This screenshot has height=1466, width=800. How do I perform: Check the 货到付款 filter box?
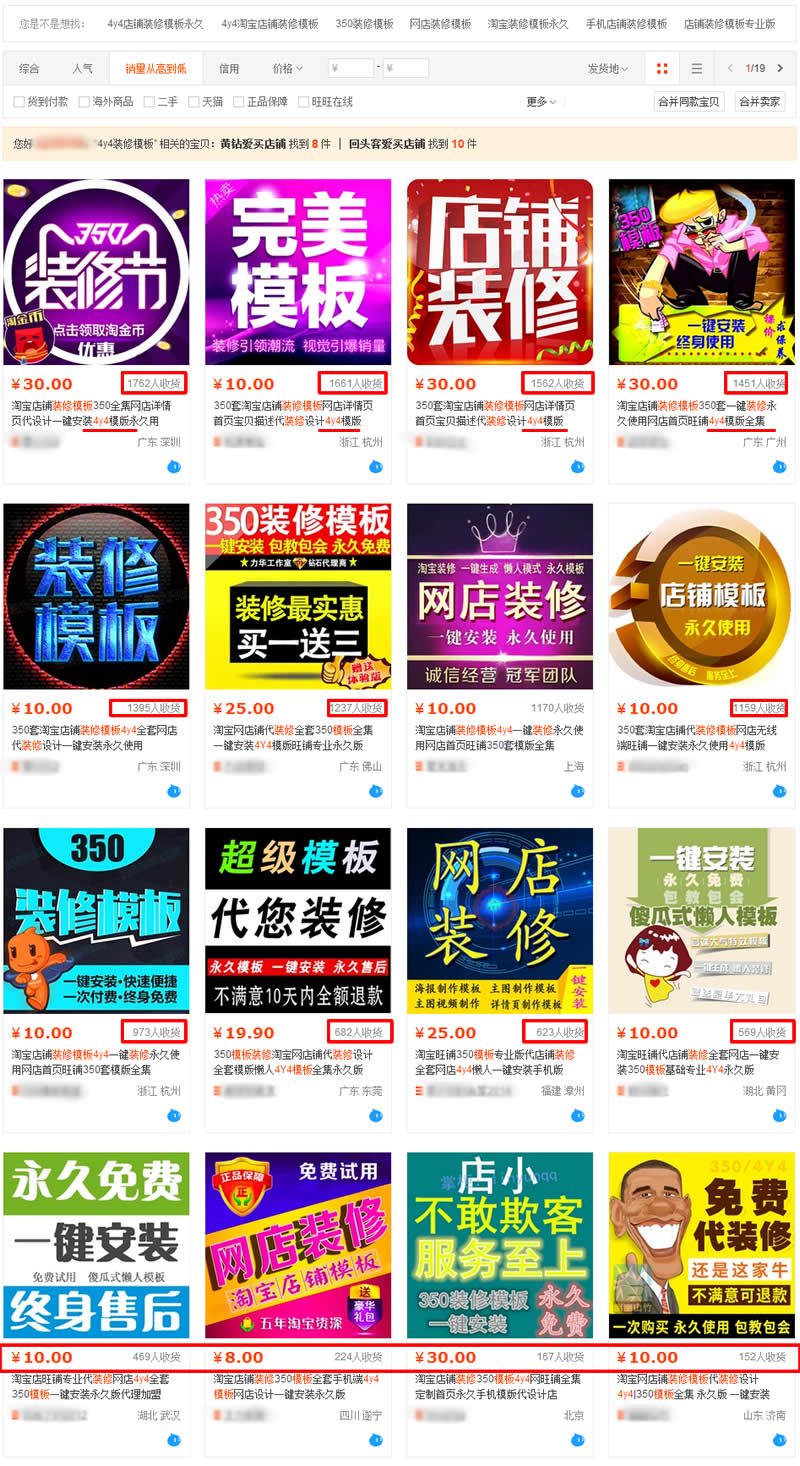(19, 101)
